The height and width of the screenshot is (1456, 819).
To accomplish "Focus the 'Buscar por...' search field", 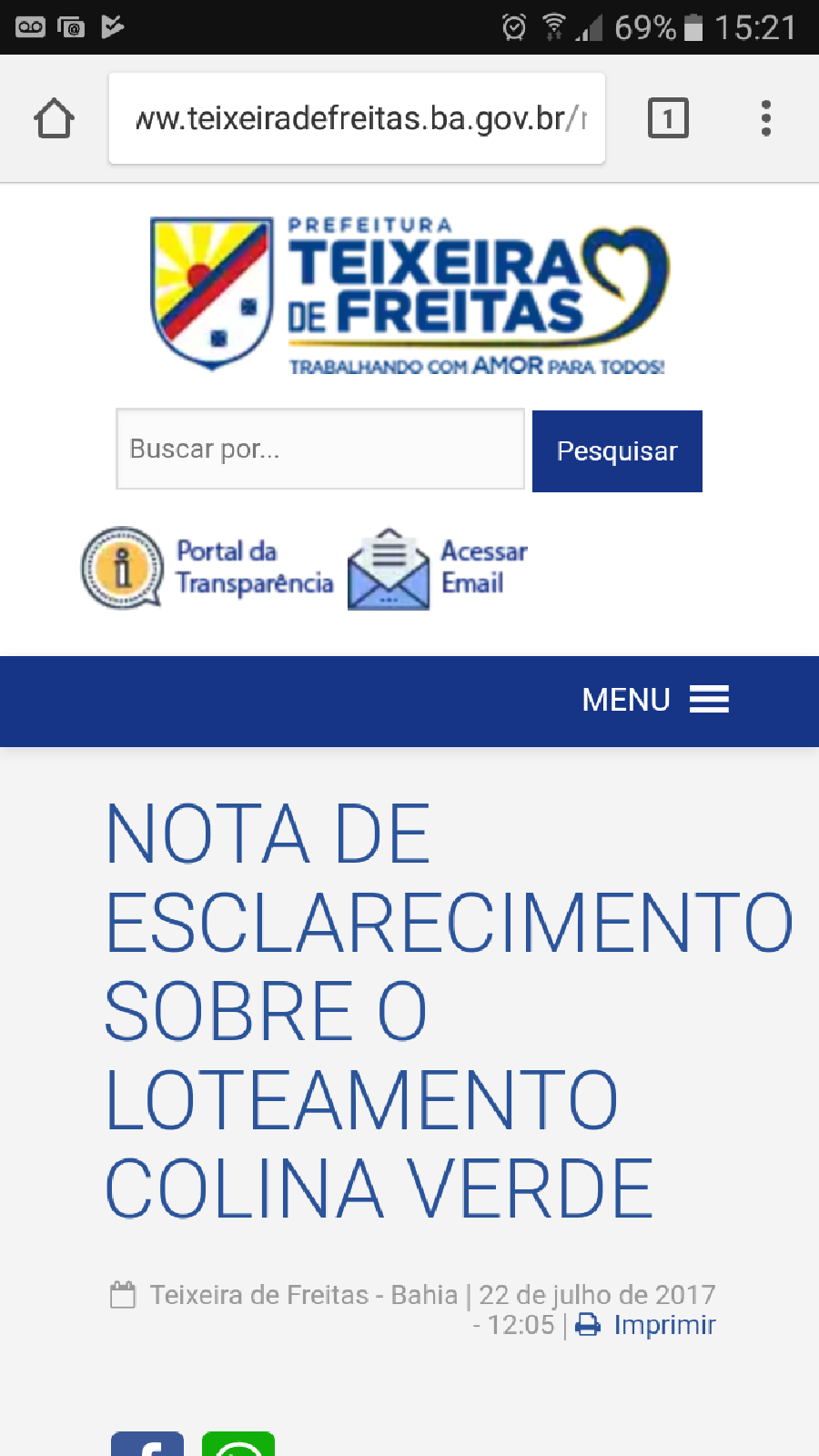I will (320, 450).
